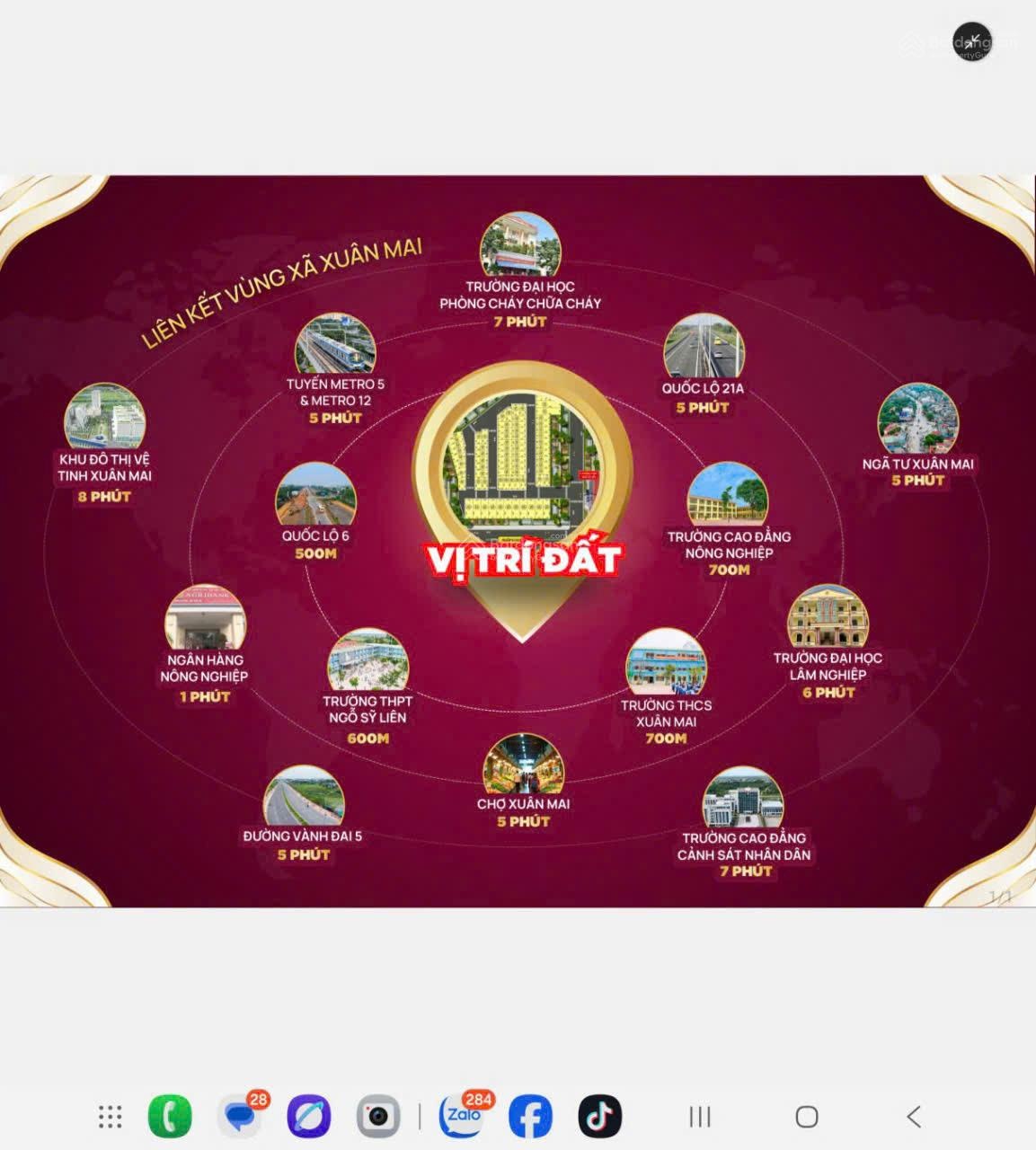The height and width of the screenshot is (1150, 1036).
Task: Launch the Facebook app
Action: click(530, 1117)
